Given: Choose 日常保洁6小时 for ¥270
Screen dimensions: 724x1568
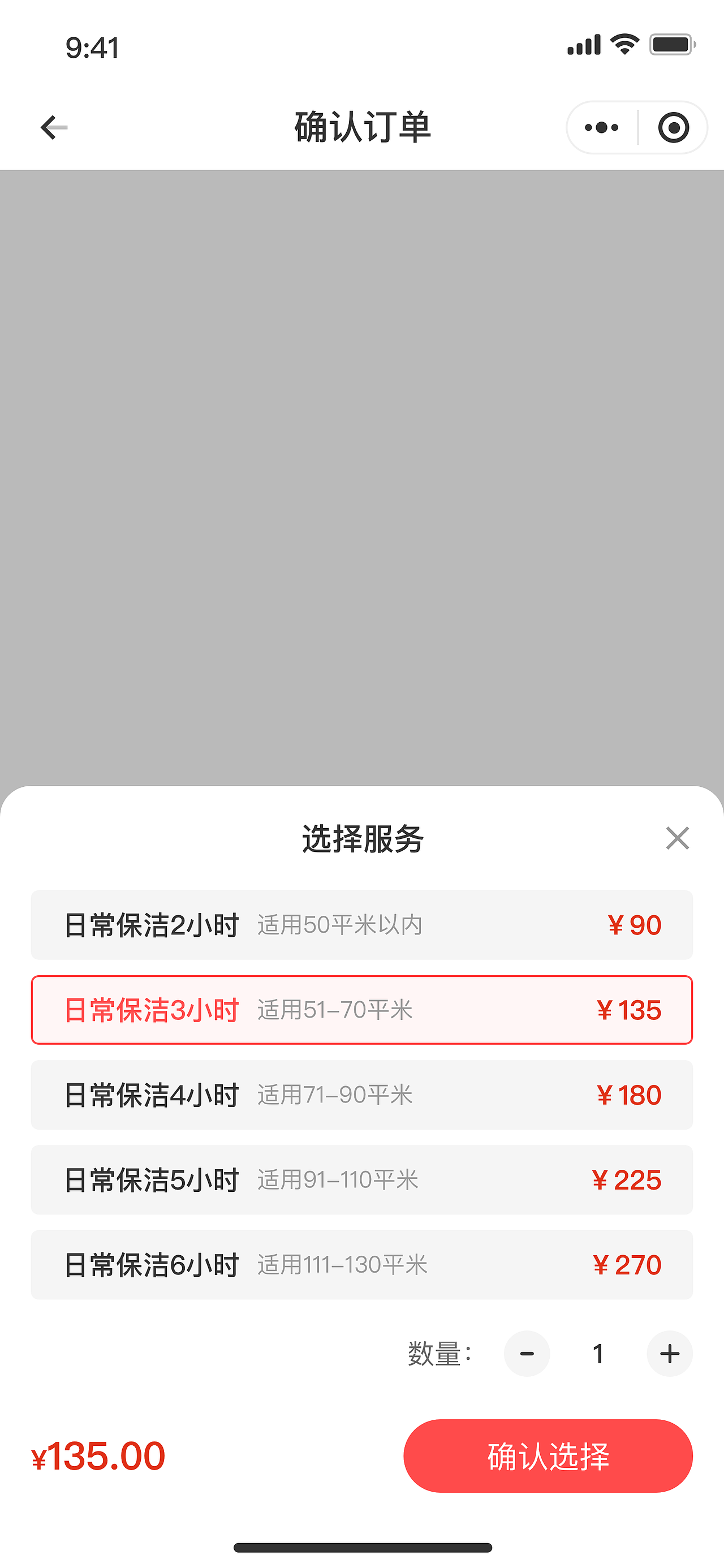Looking at the screenshot, I should [361, 1265].
